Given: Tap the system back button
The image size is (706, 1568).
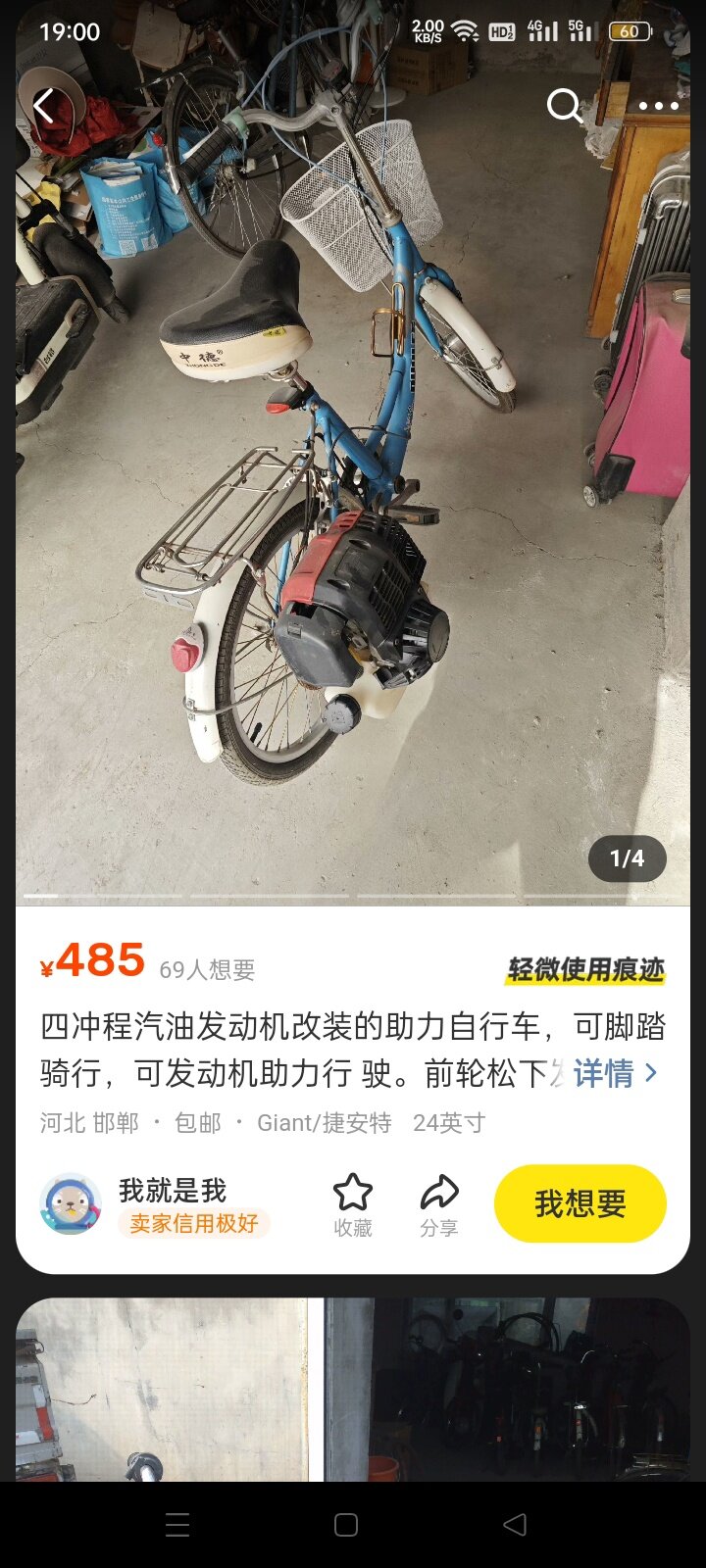Looking at the screenshot, I should [x=515, y=1525].
